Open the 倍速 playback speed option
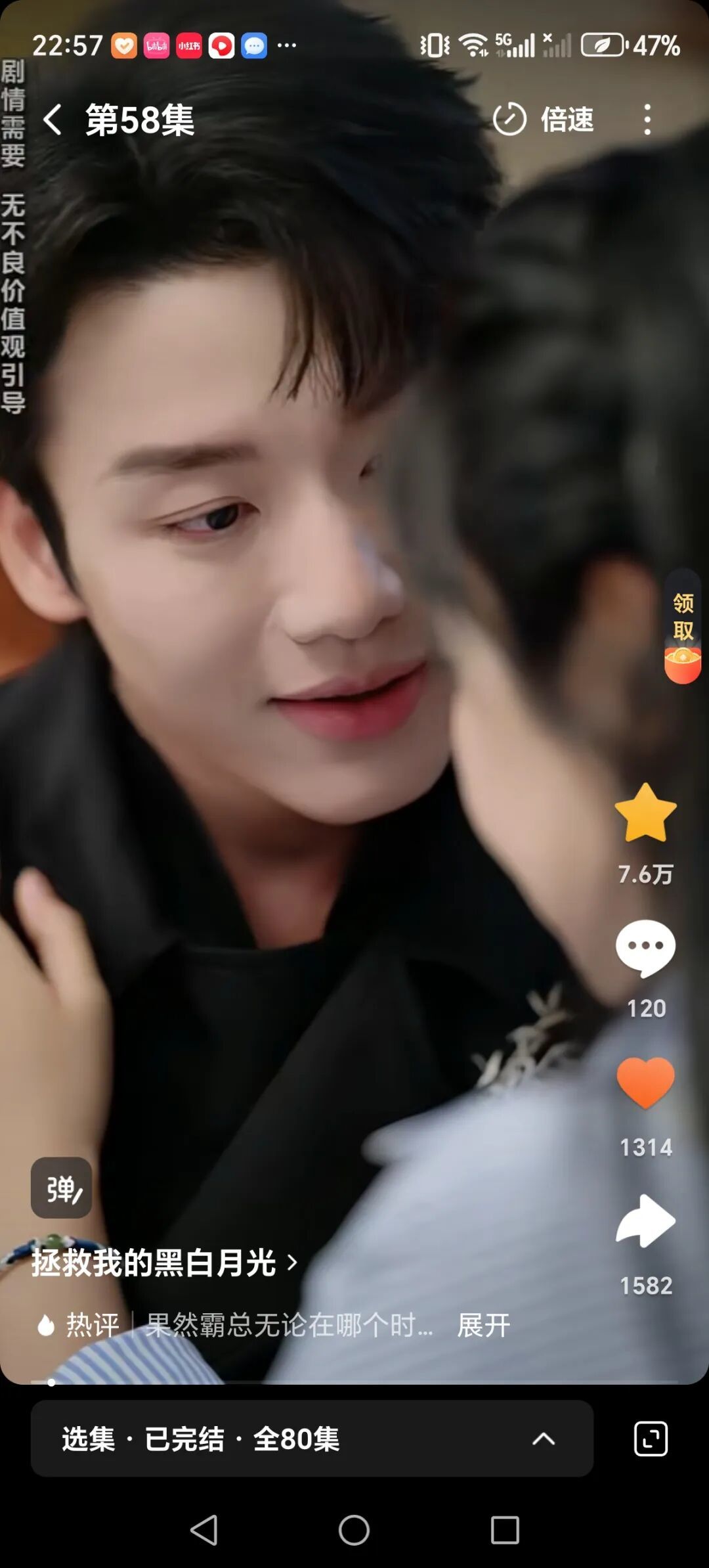The image size is (709, 1568). 544,120
